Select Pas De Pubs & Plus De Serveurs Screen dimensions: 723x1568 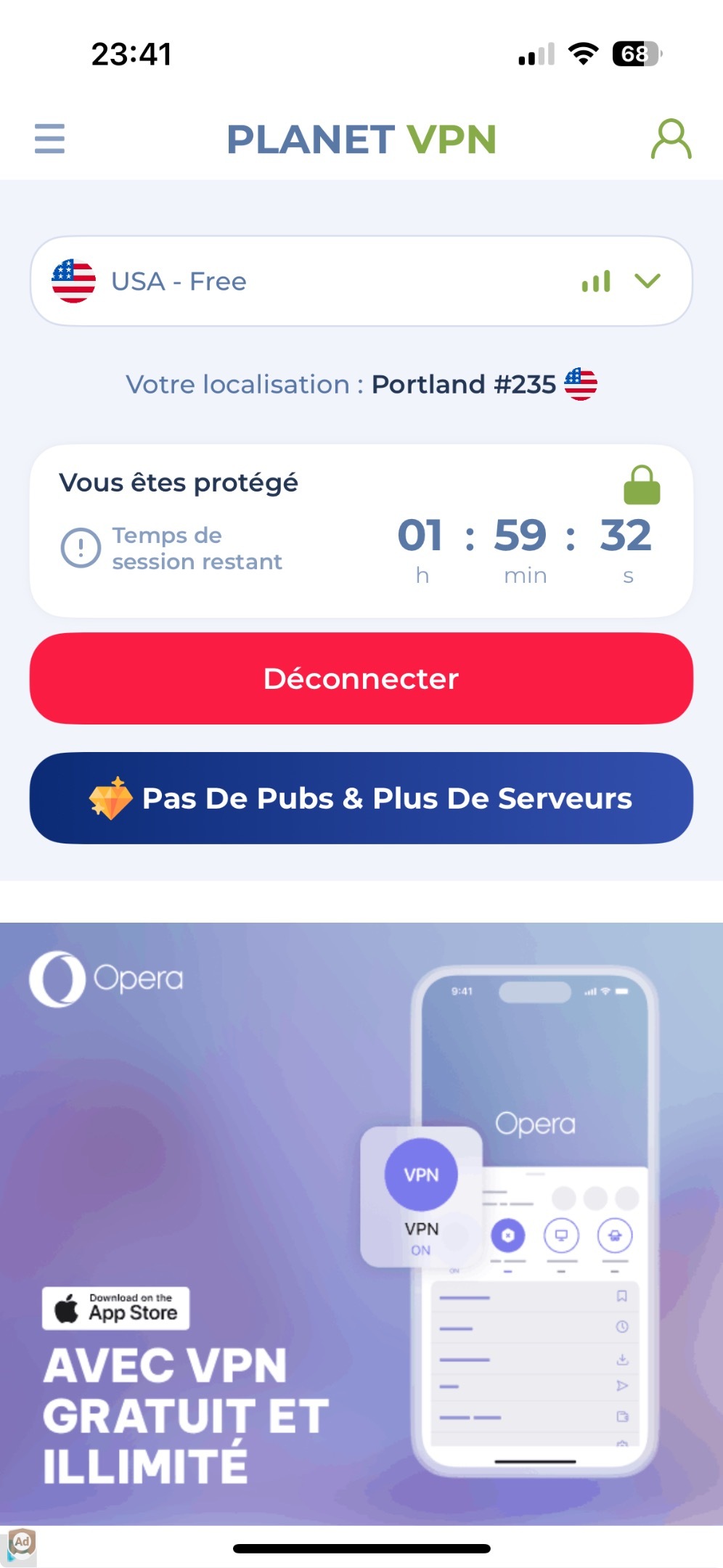pyautogui.click(x=361, y=798)
